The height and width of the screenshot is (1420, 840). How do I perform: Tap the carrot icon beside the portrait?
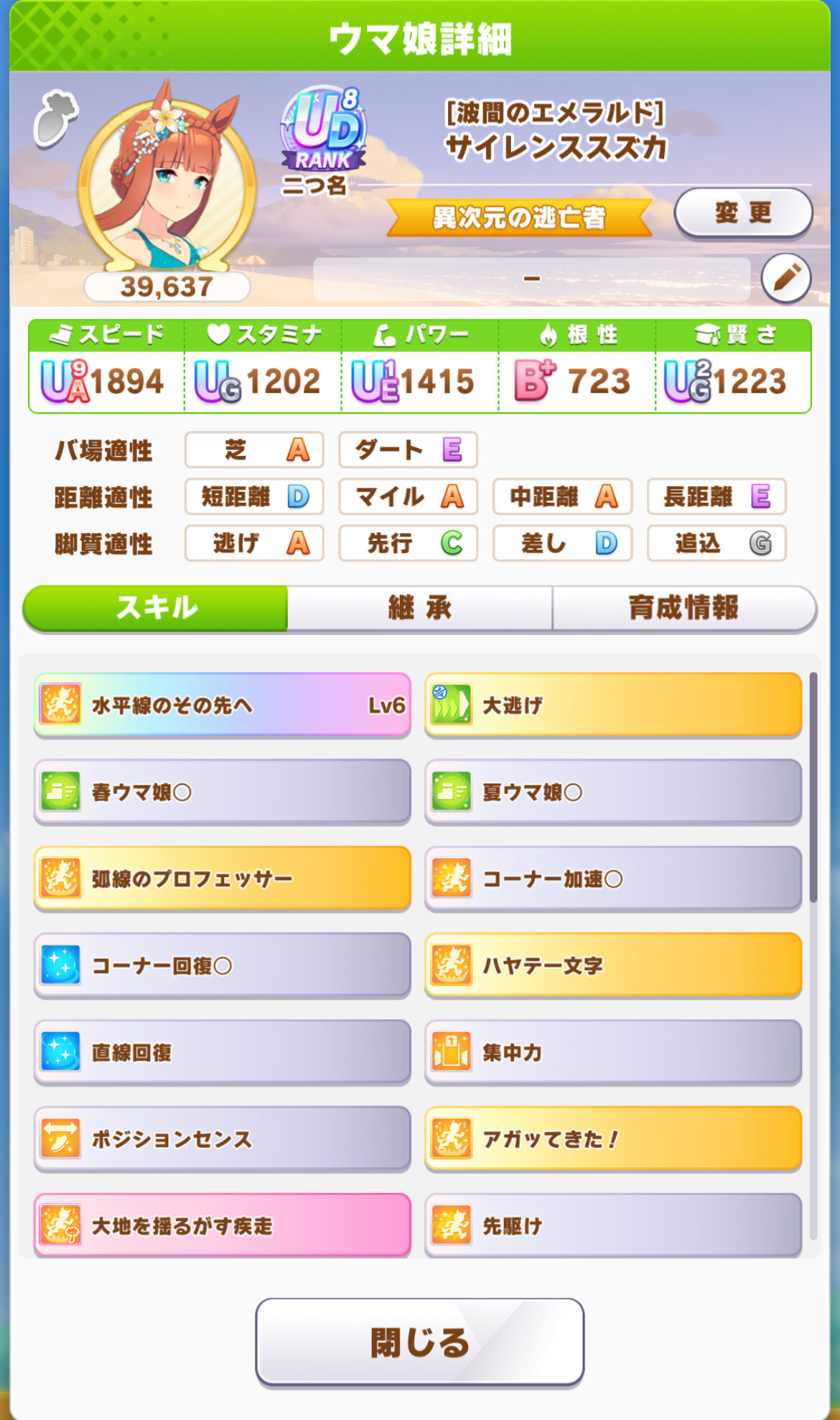(x=55, y=119)
